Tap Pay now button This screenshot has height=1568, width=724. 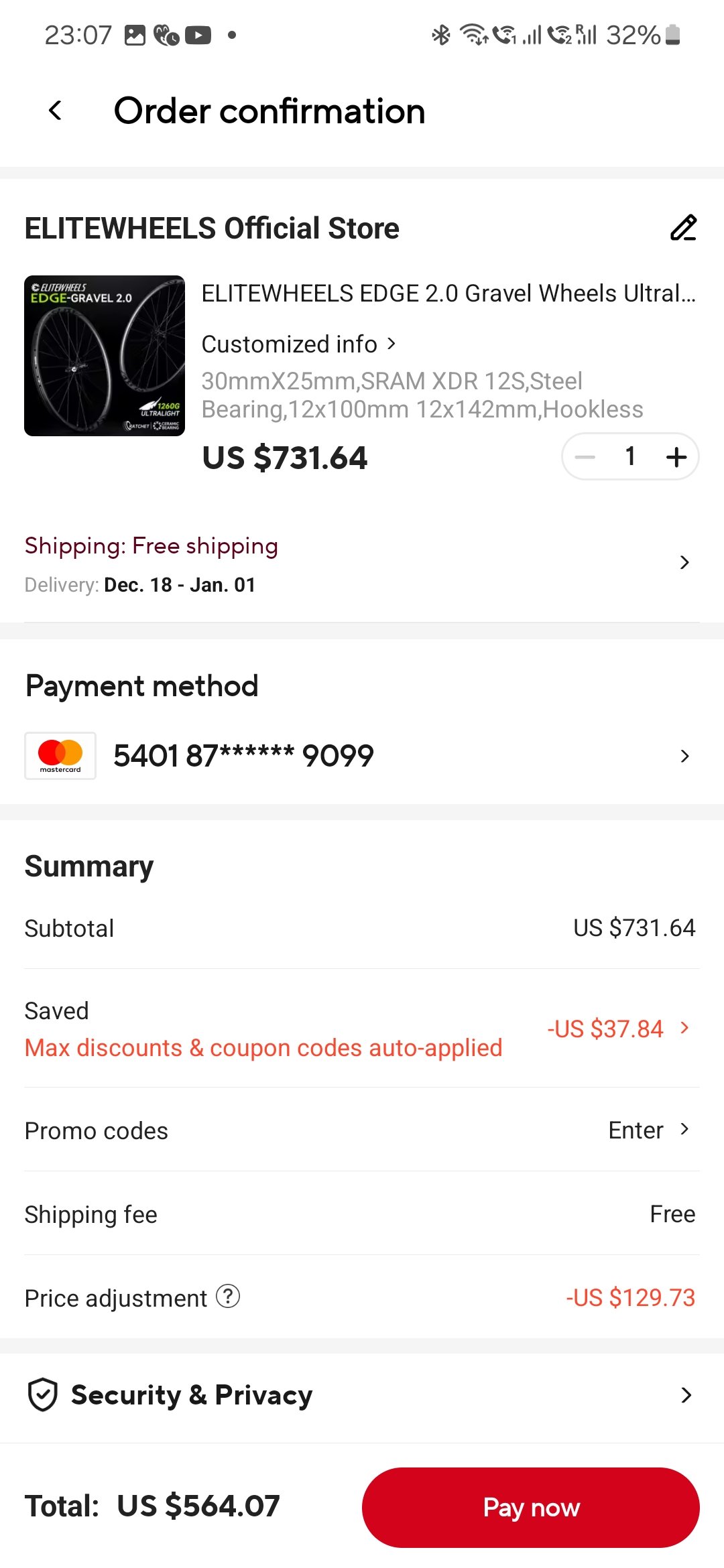531,1508
